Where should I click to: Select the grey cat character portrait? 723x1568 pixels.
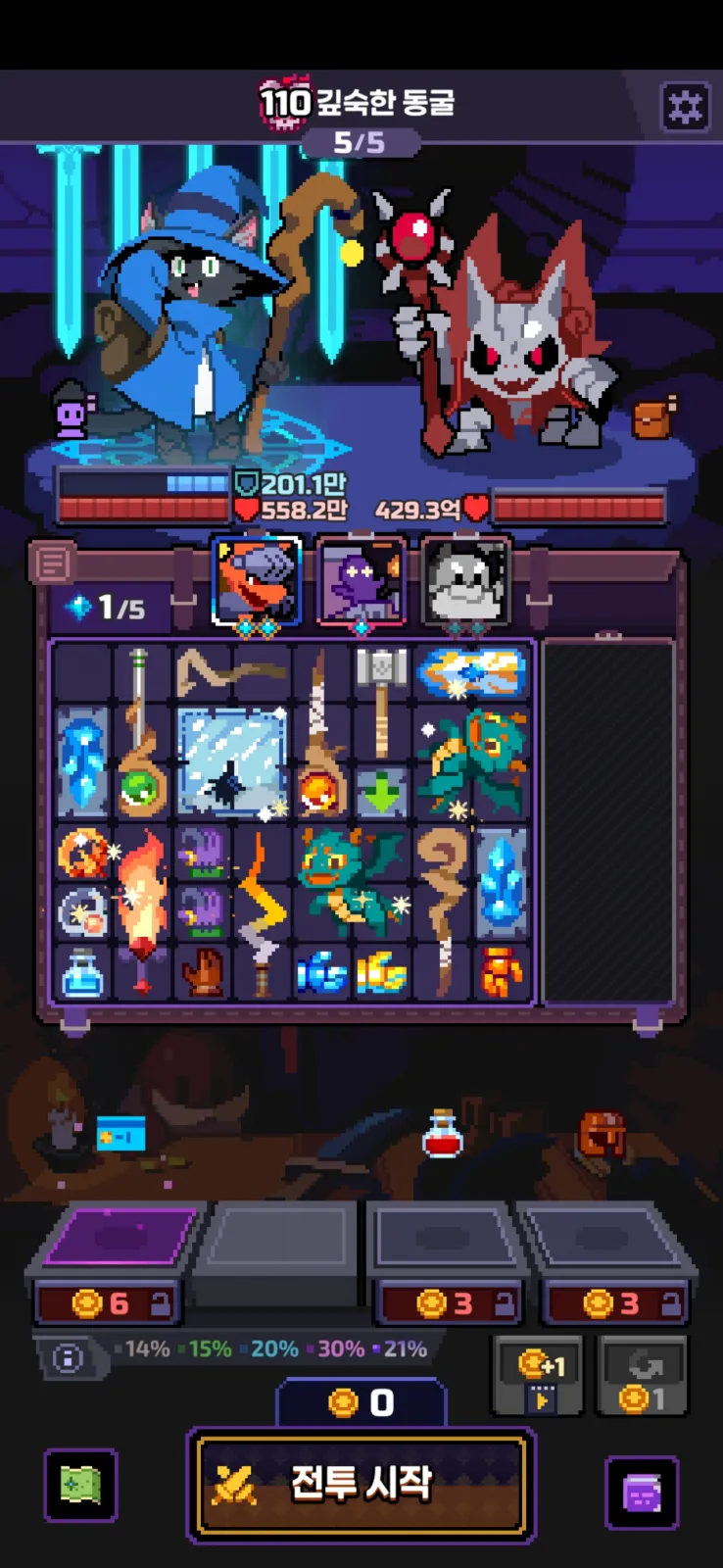(x=466, y=582)
